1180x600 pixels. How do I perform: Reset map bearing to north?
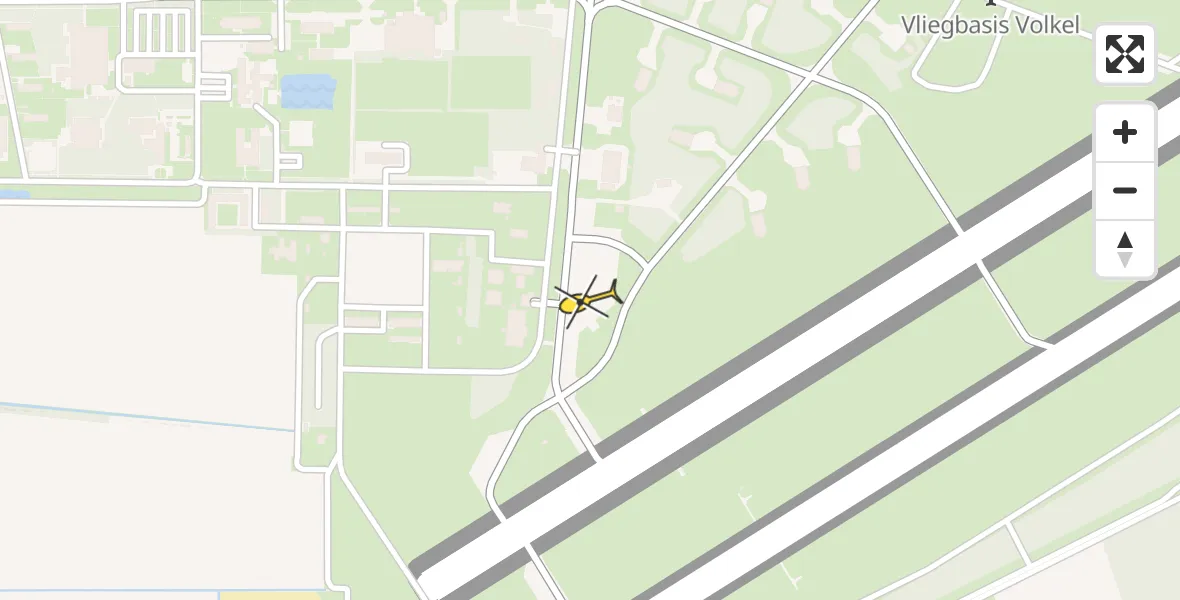click(1125, 249)
